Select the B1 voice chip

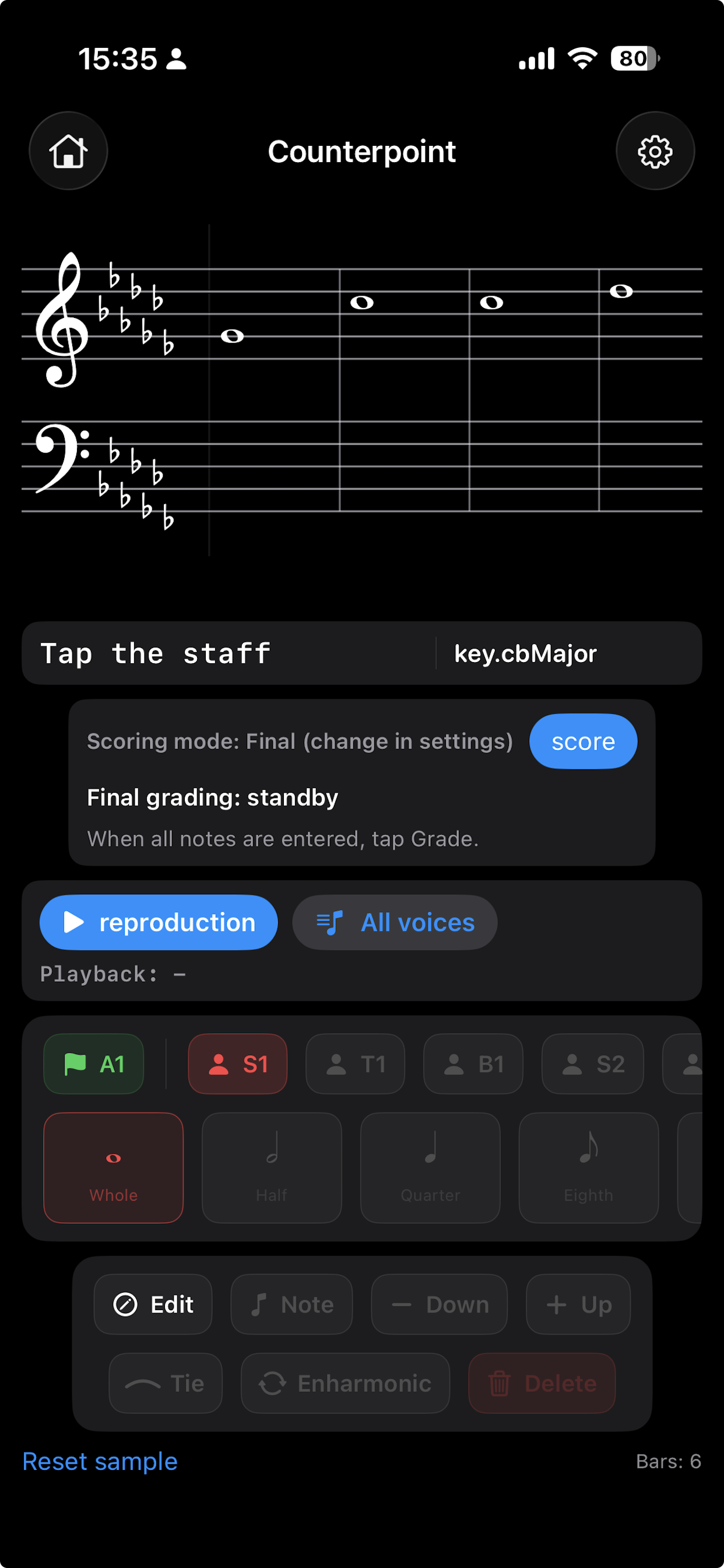[x=473, y=1064]
